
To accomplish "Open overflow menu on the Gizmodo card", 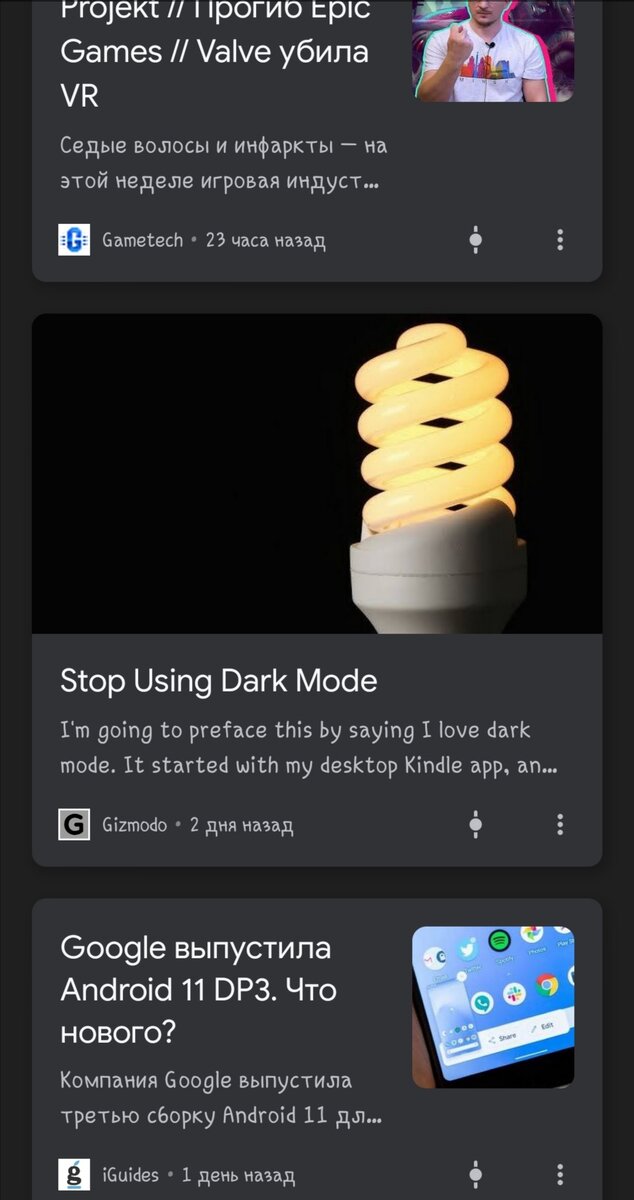I will (560, 825).
